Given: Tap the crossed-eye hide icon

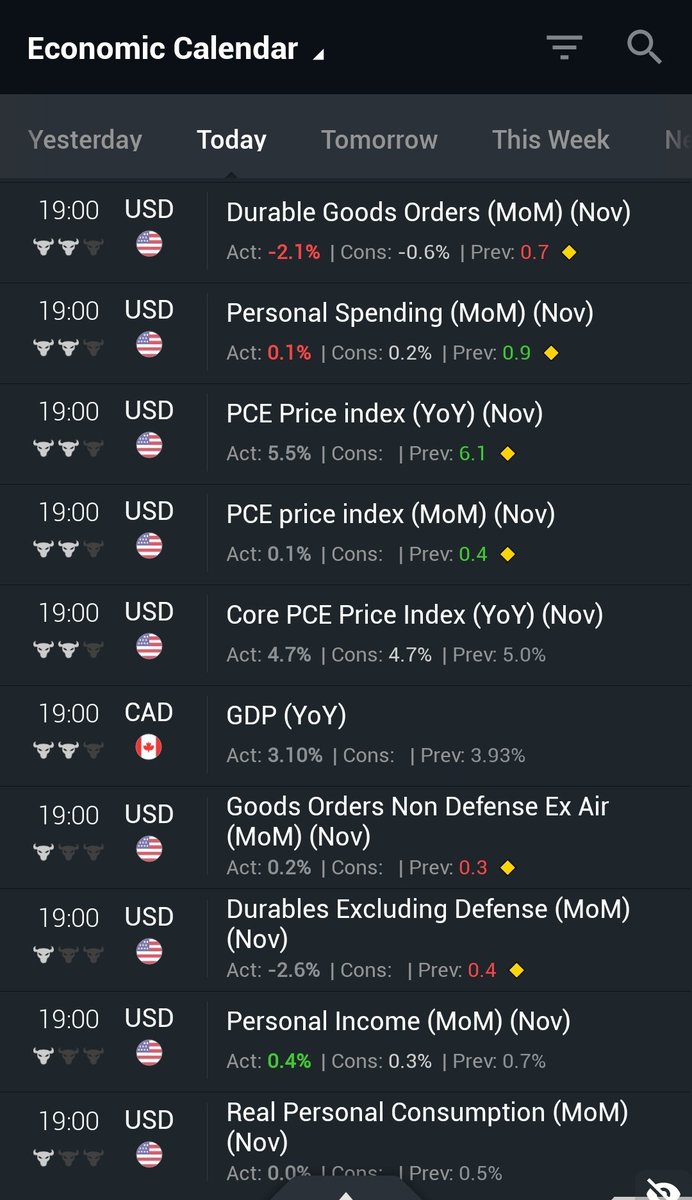Looking at the screenshot, I should (663, 1187).
